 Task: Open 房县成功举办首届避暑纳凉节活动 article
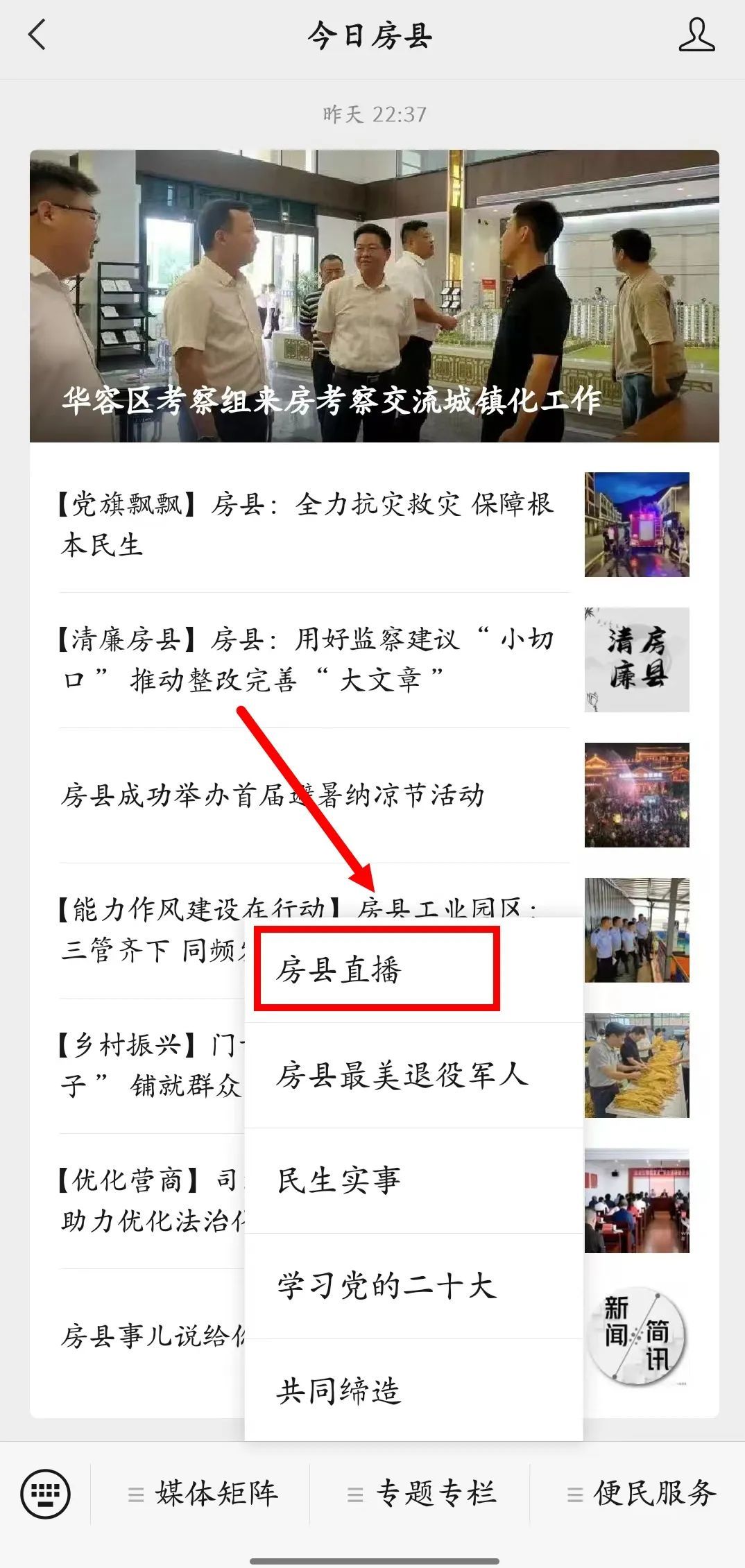click(272, 795)
